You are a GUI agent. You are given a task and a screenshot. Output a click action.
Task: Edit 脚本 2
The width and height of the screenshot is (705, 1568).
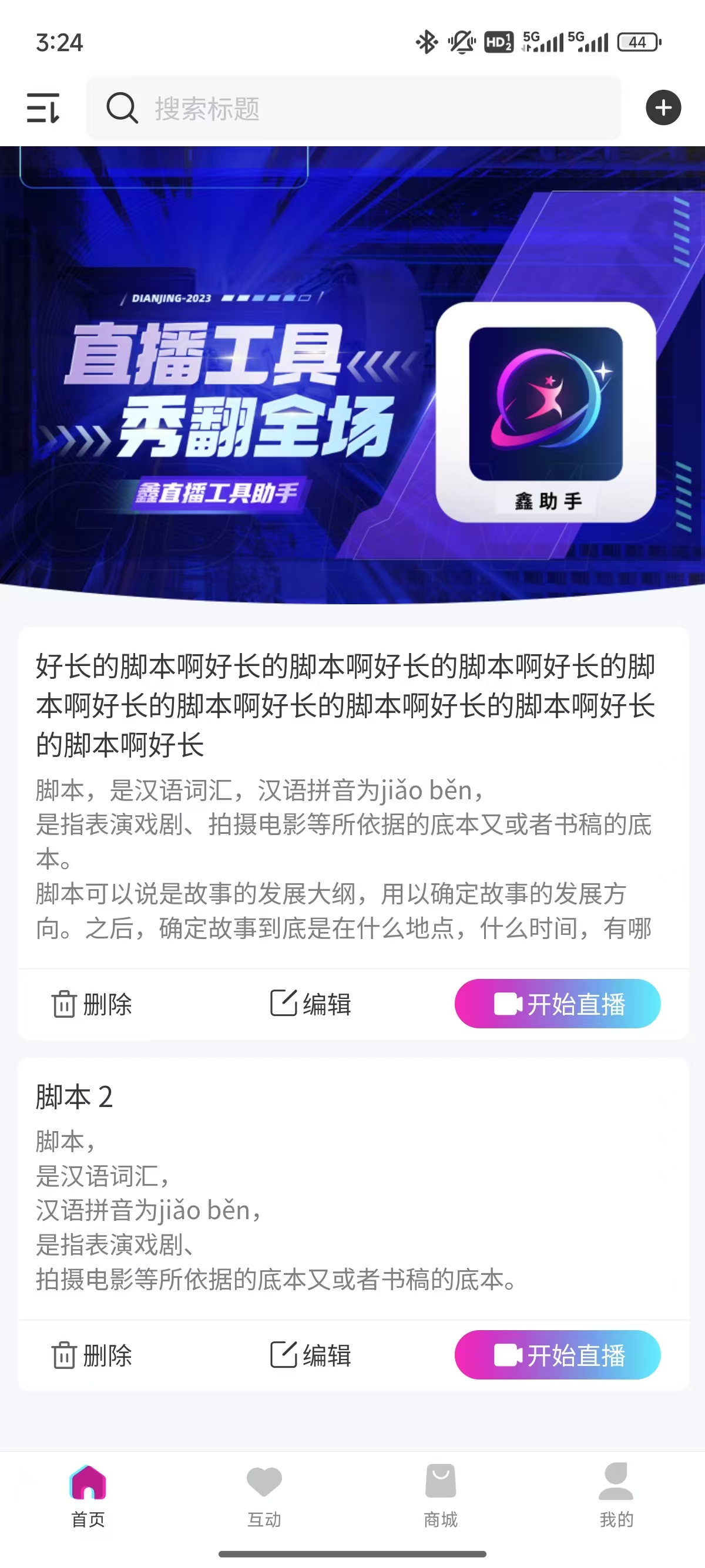tap(310, 1355)
